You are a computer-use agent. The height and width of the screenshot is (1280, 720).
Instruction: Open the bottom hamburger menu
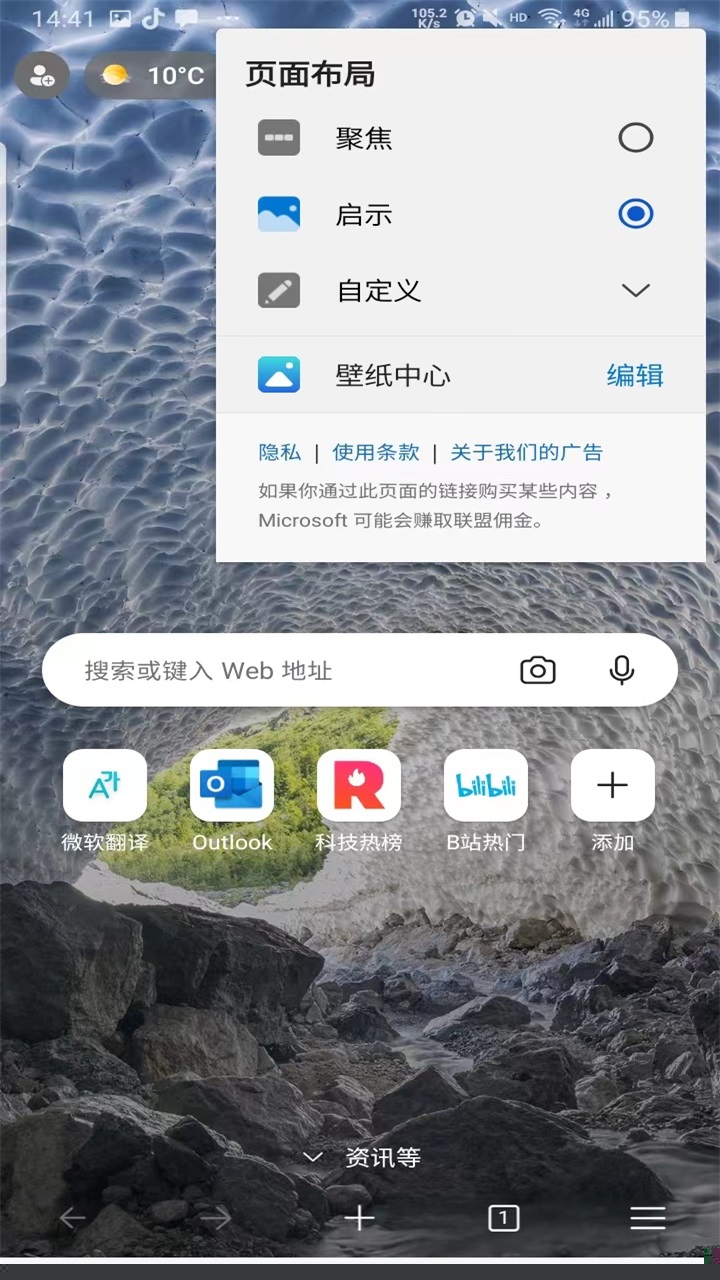(648, 1218)
